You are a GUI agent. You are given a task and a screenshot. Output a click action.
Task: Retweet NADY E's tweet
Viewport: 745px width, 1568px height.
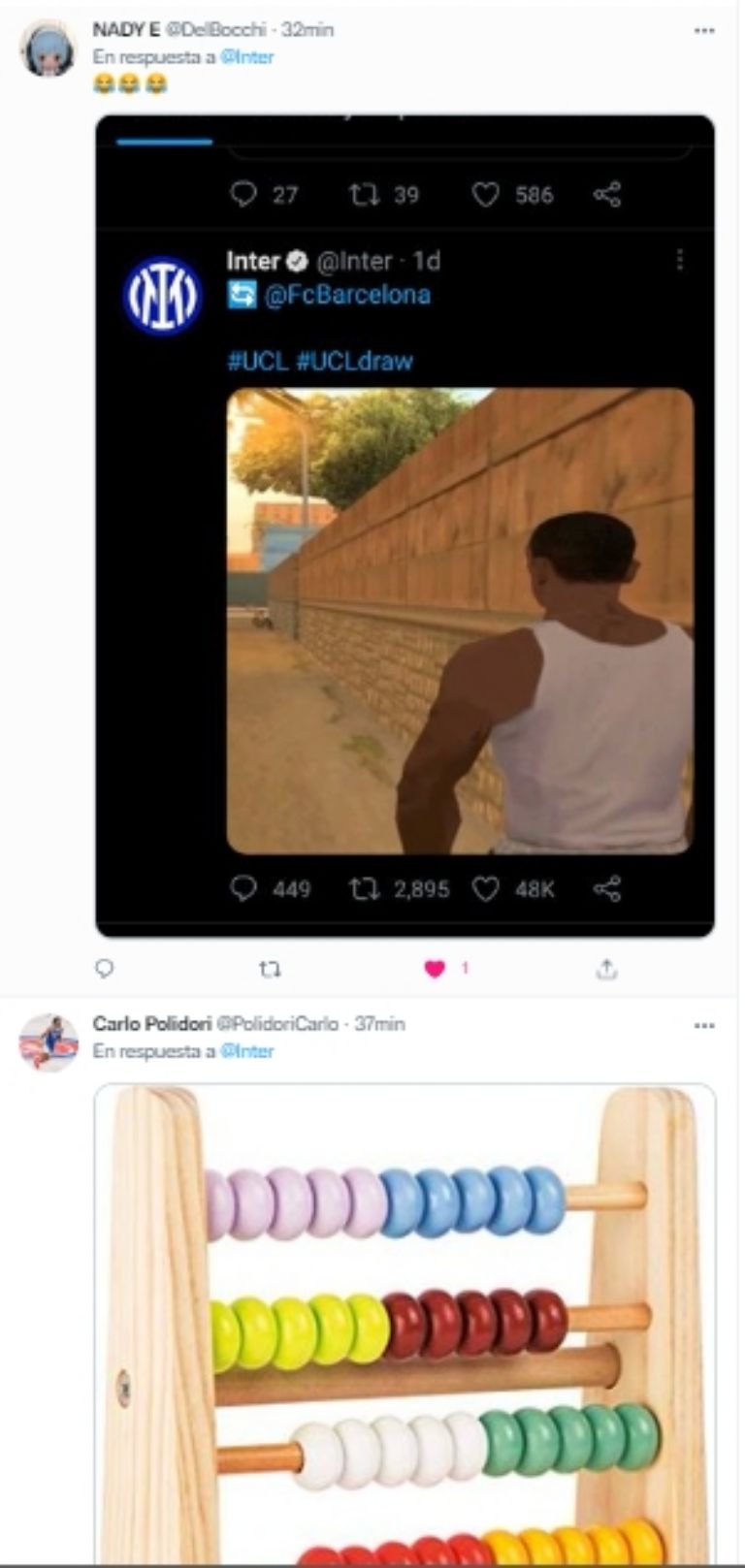(x=271, y=968)
